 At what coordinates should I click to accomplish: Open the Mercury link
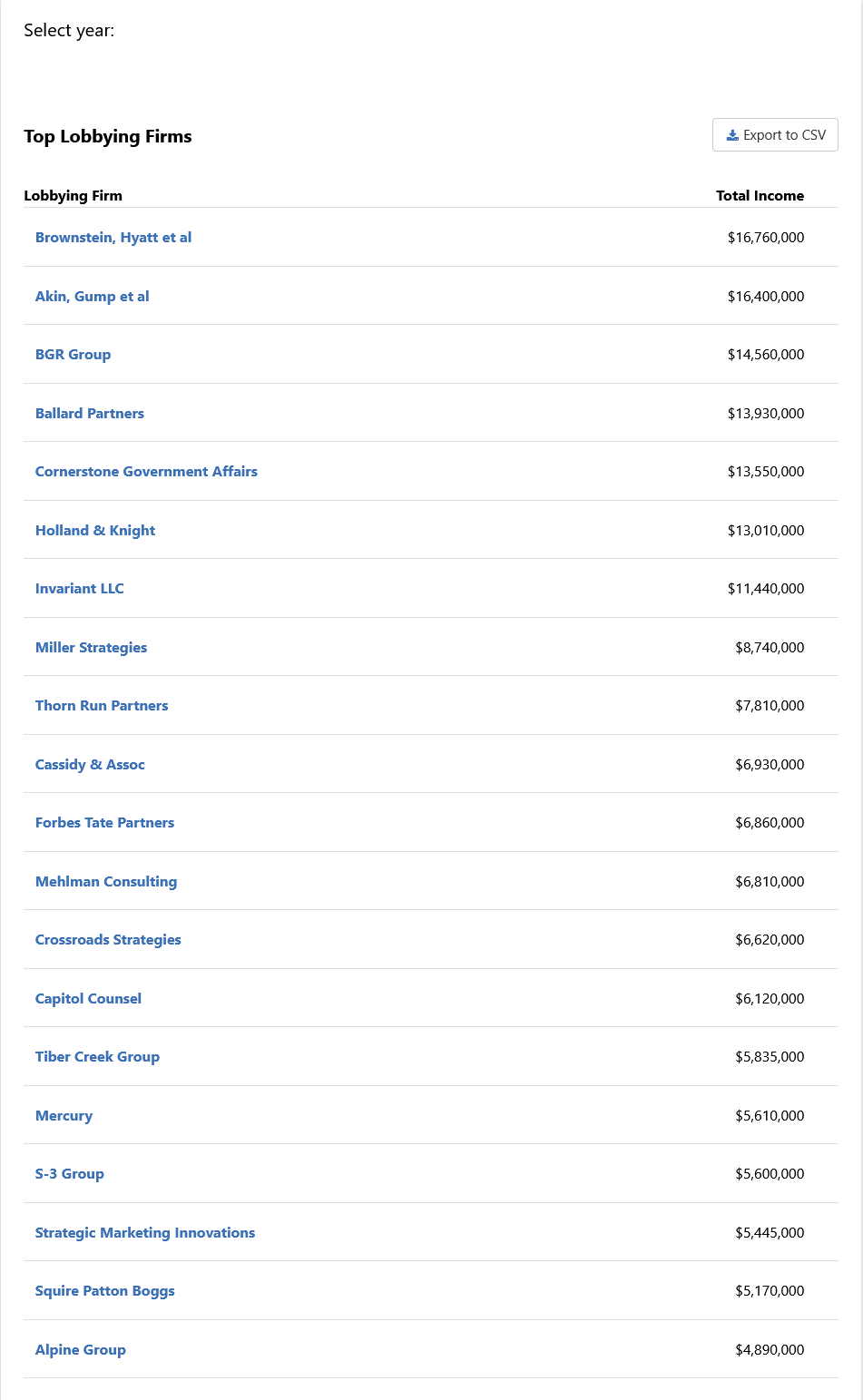coord(64,1115)
